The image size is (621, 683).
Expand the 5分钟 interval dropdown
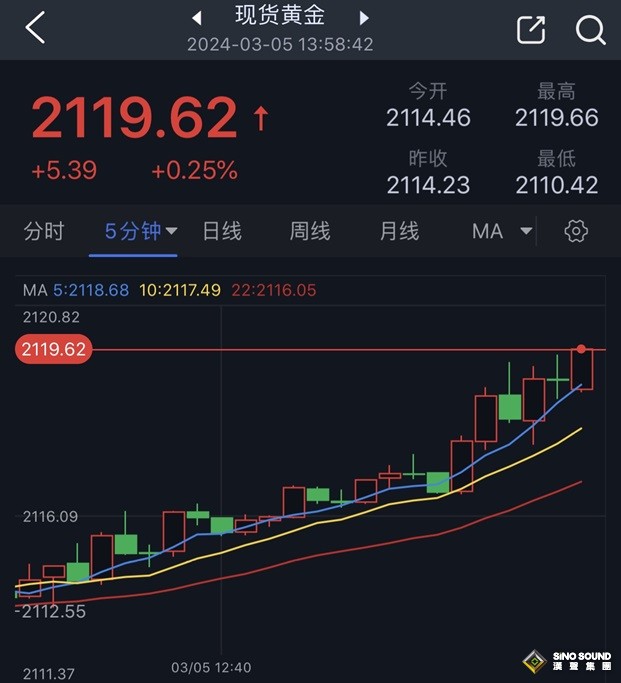pyautogui.click(x=141, y=232)
